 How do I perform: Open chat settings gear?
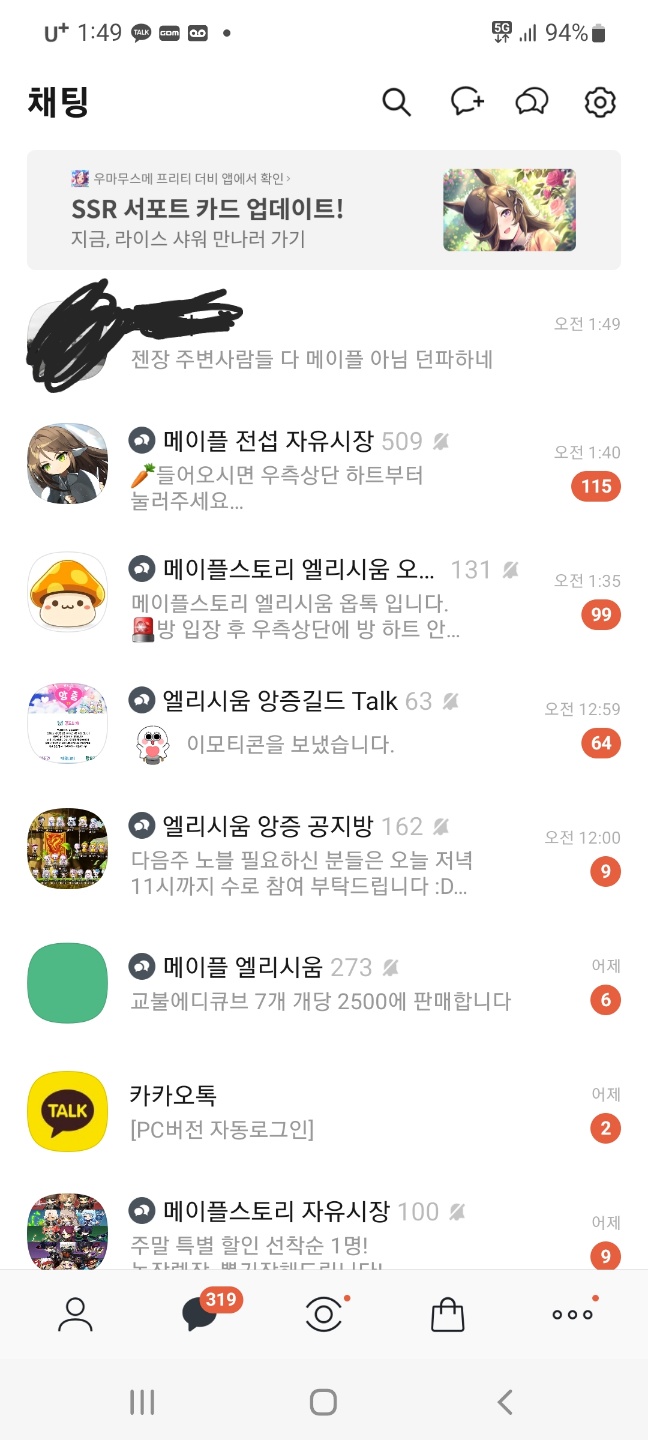point(600,102)
